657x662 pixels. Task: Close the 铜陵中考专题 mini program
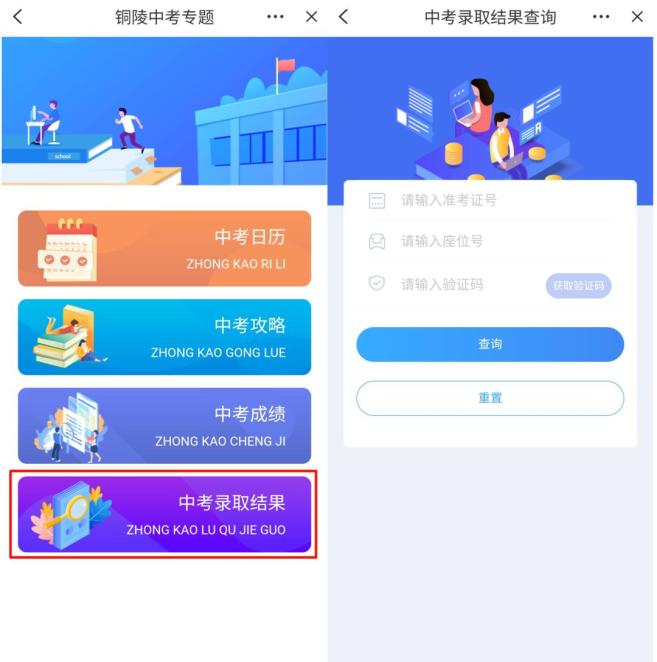click(311, 18)
